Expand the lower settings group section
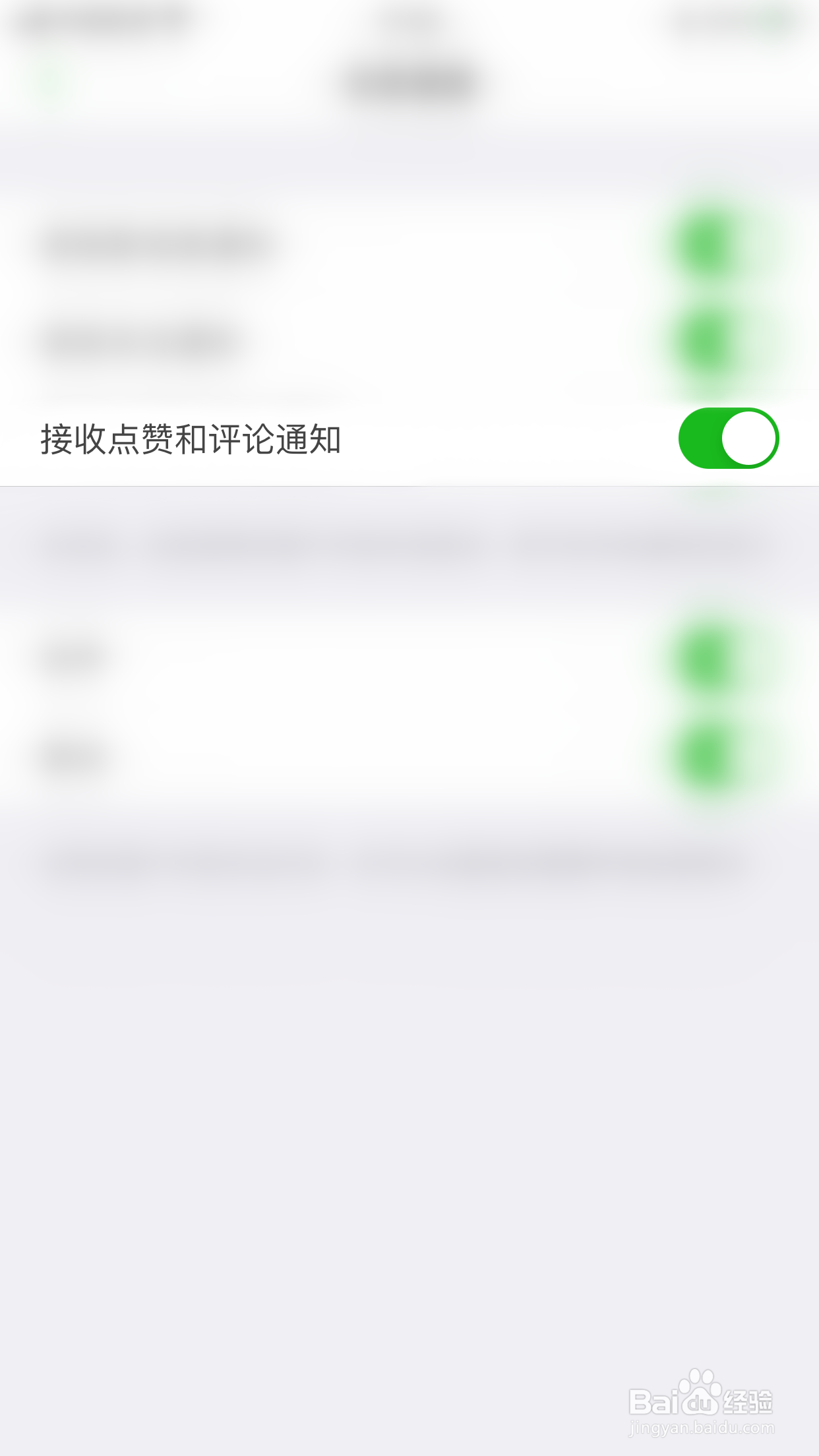Screen dimensions: 819x1456 click(x=409, y=706)
